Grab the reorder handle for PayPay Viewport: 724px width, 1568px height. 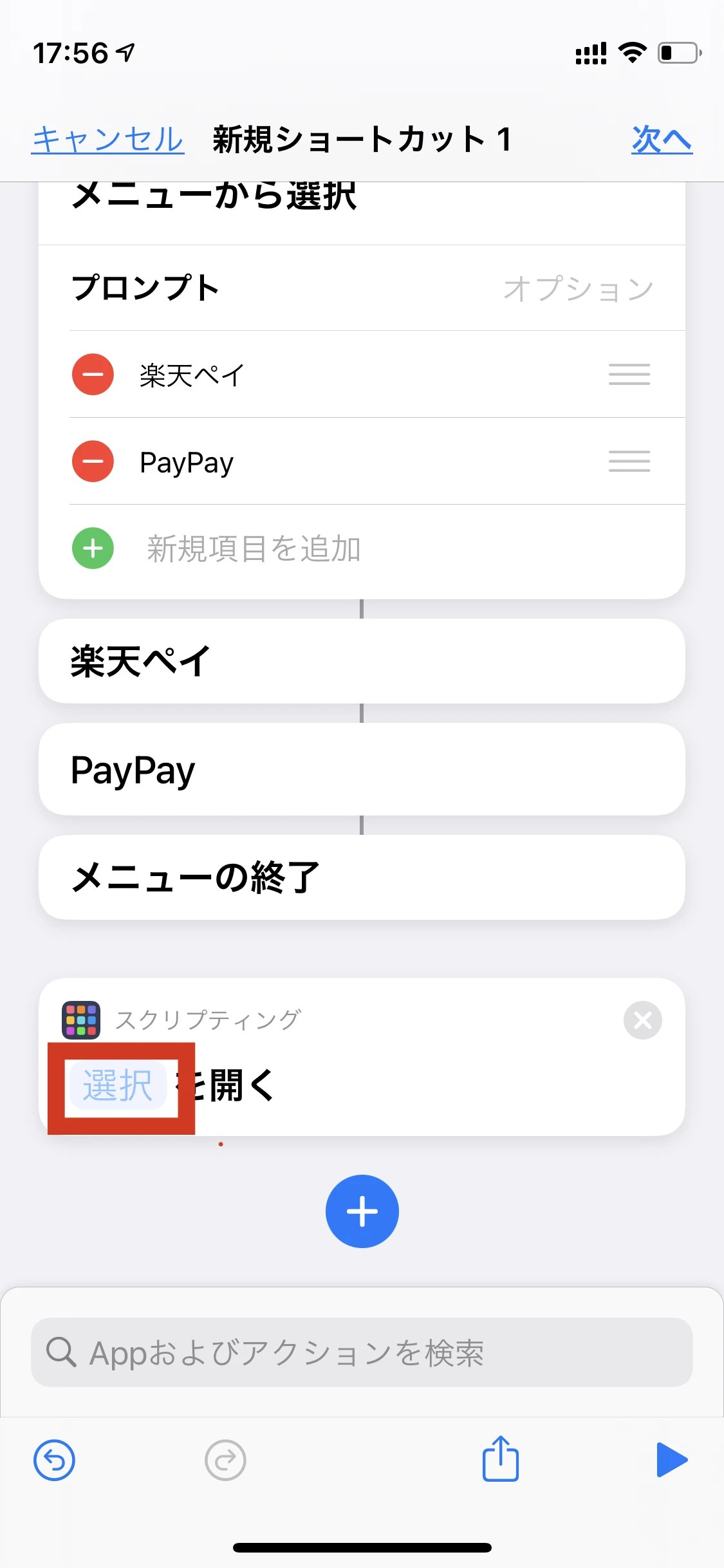(x=629, y=462)
